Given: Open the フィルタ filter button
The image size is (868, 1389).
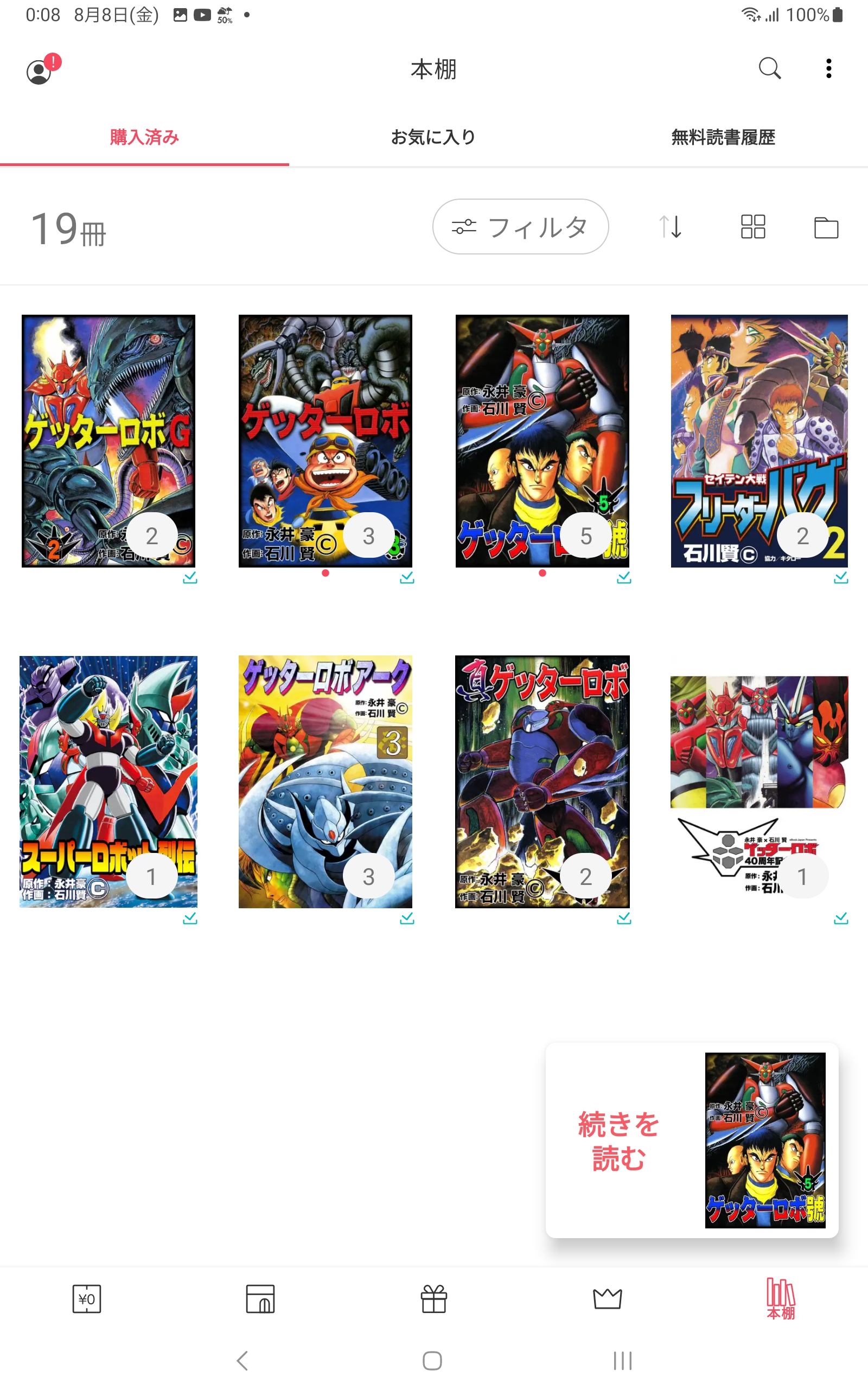Looking at the screenshot, I should 520,227.
